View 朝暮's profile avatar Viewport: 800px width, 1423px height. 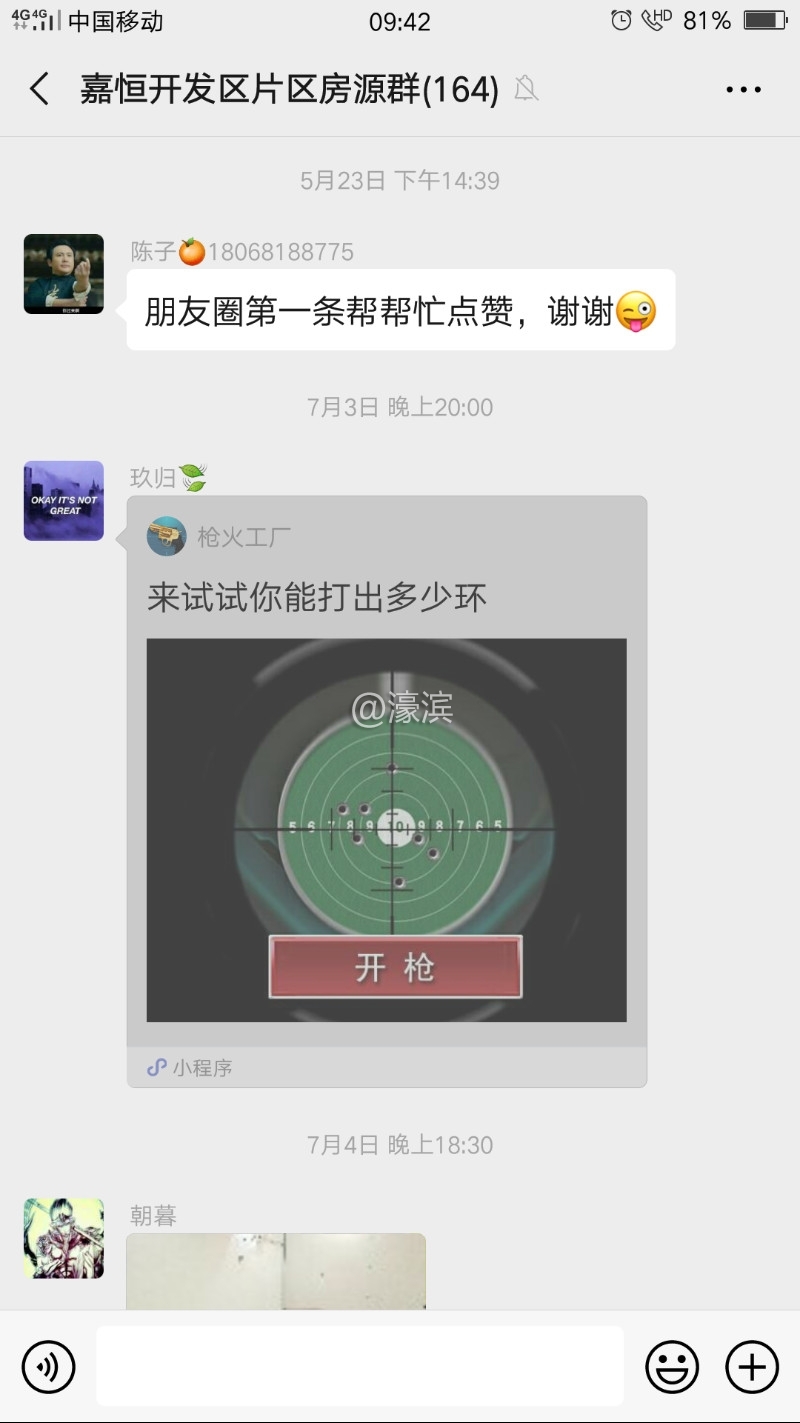click(x=64, y=1238)
